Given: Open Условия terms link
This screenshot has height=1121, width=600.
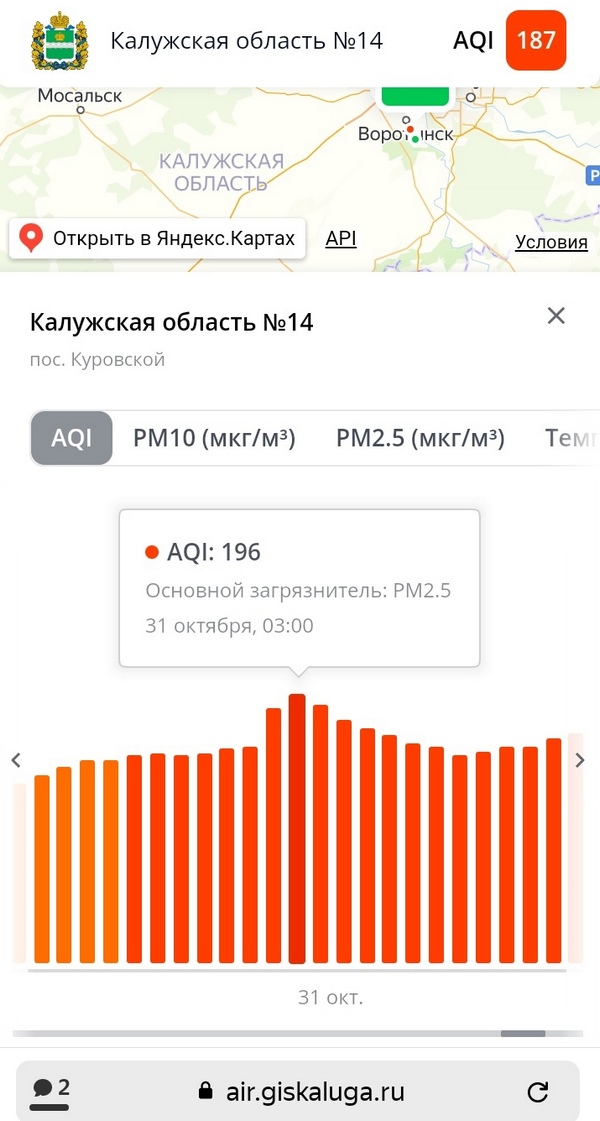Looking at the screenshot, I should coord(551,242).
